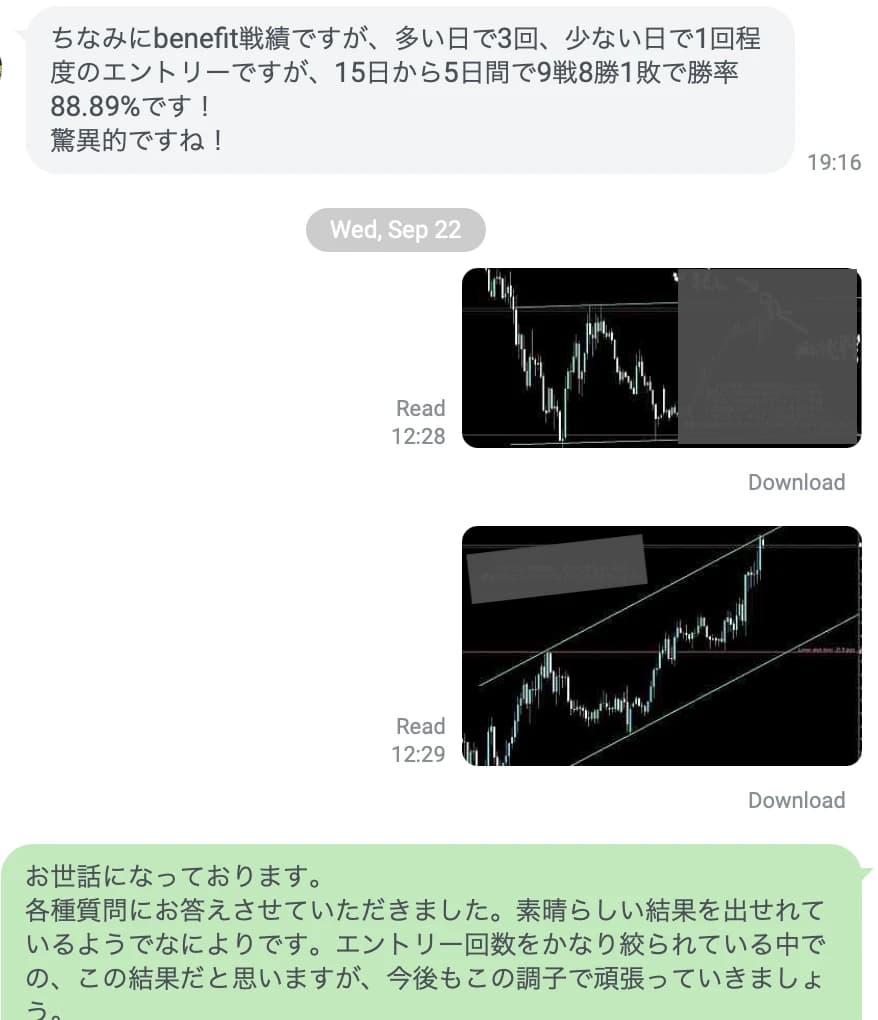Tap Download under the second chart
This screenshot has width=878, height=1020.
tap(796, 800)
